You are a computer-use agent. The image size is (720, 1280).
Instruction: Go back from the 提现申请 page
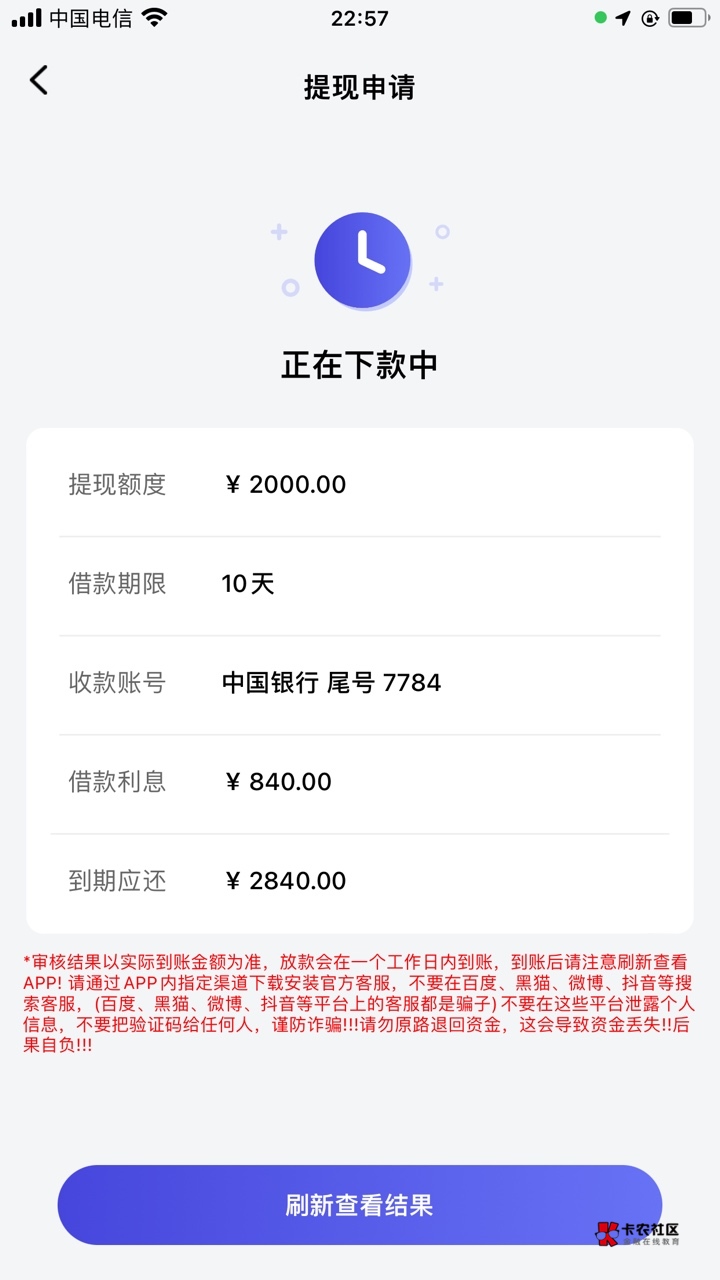(x=39, y=81)
